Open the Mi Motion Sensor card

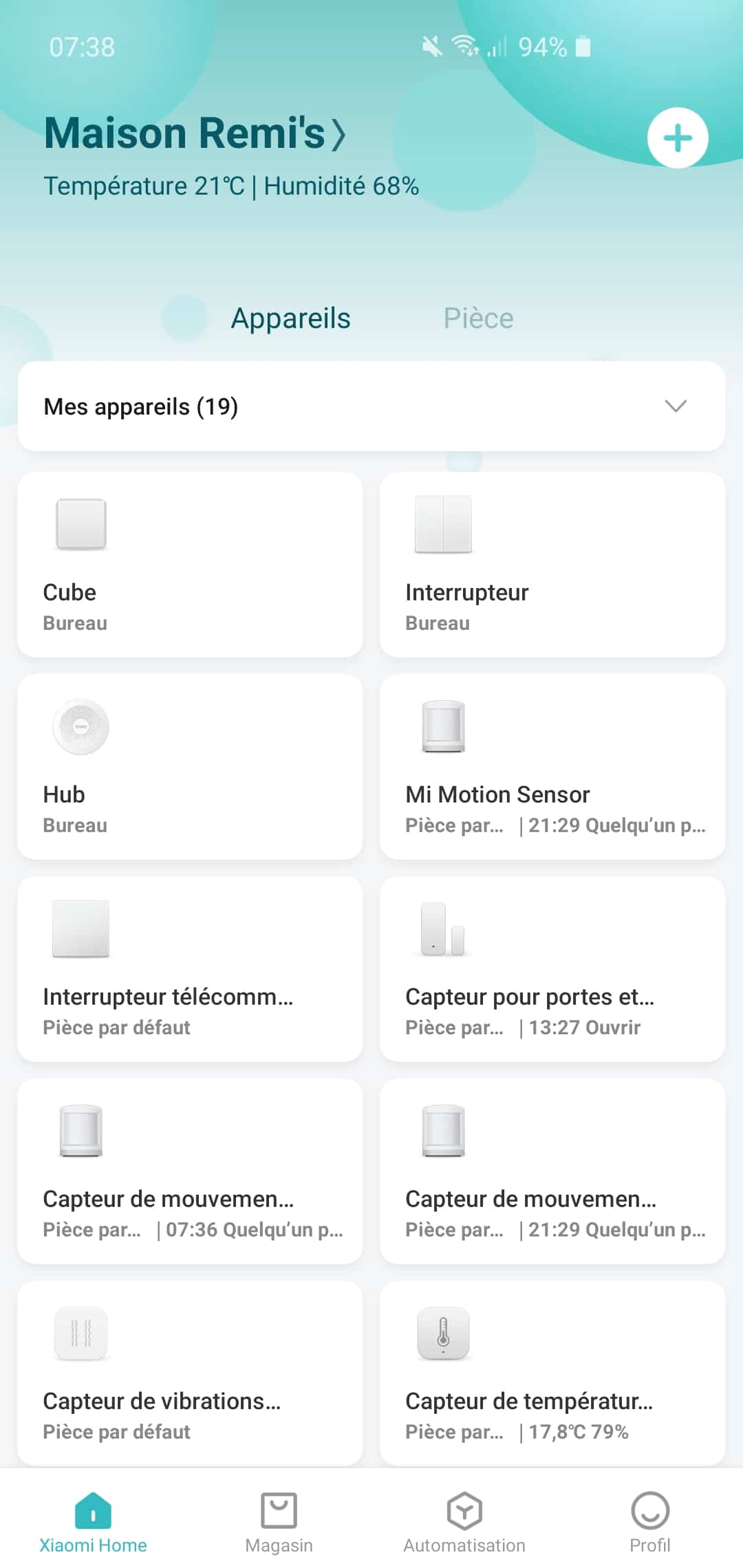click(552, 767)
